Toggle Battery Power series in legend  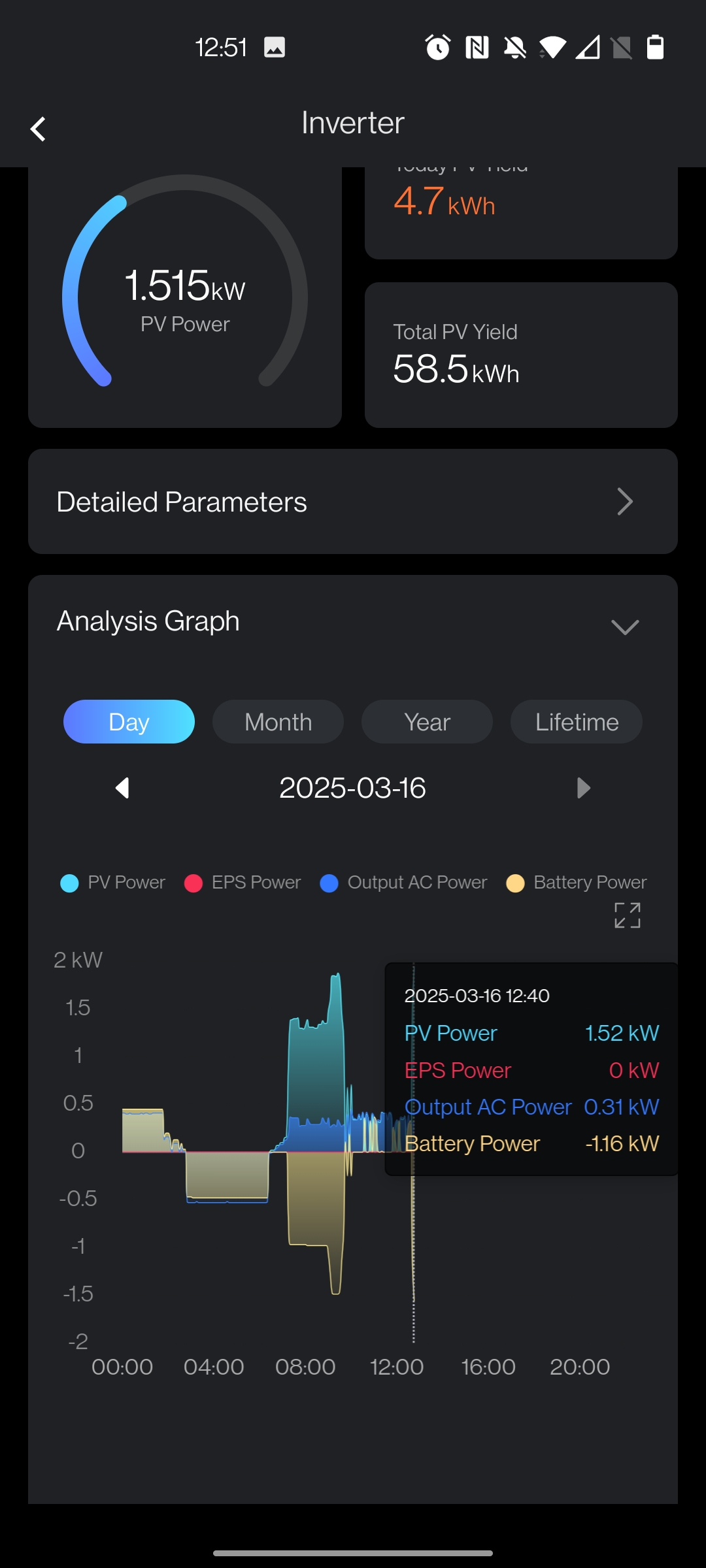pos(577,883)
